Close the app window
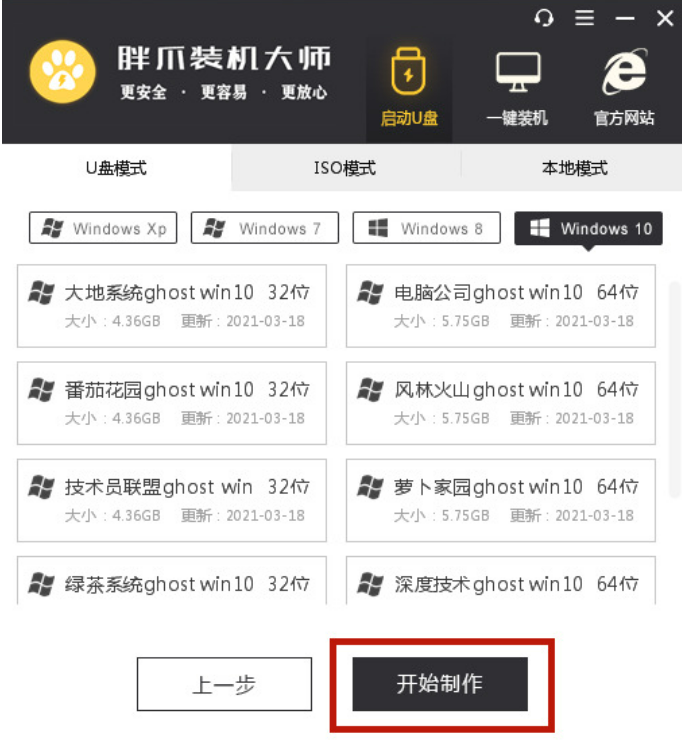 [665, 18]
